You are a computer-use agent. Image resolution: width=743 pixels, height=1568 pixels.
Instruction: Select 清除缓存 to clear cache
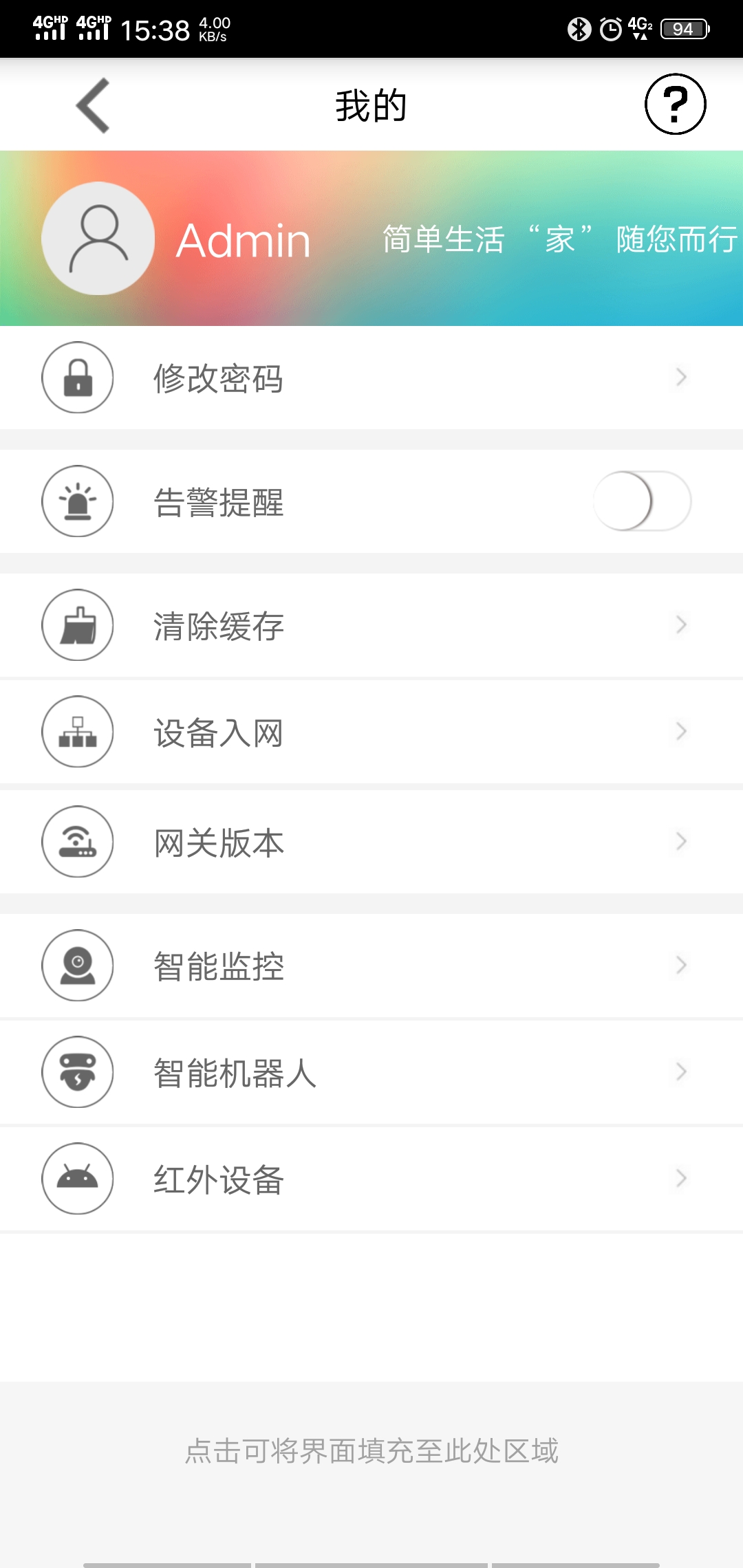(x=371, y=625)
